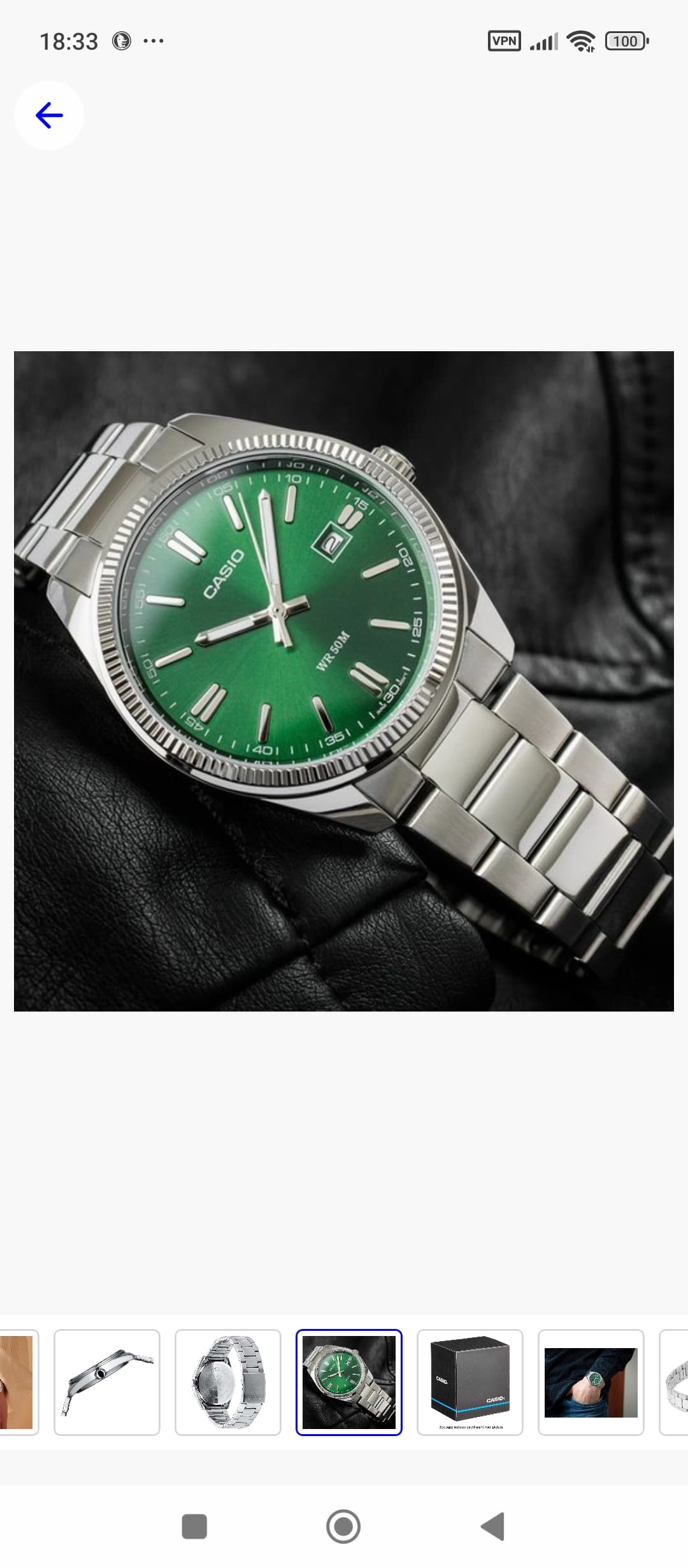Select the side-profile watch thumbnail
The image size is (688, 1568).
(107, 1382)
